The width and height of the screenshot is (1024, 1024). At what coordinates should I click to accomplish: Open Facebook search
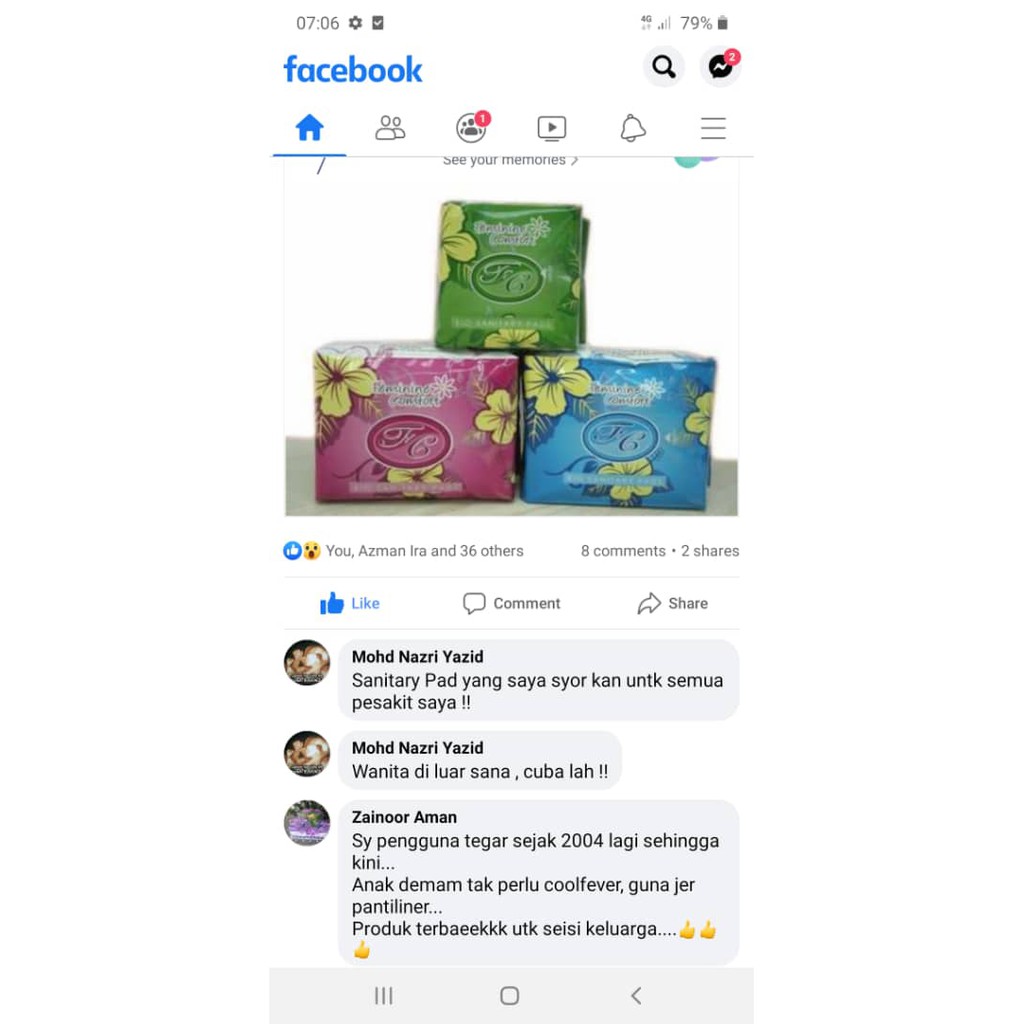click(664, 67)
